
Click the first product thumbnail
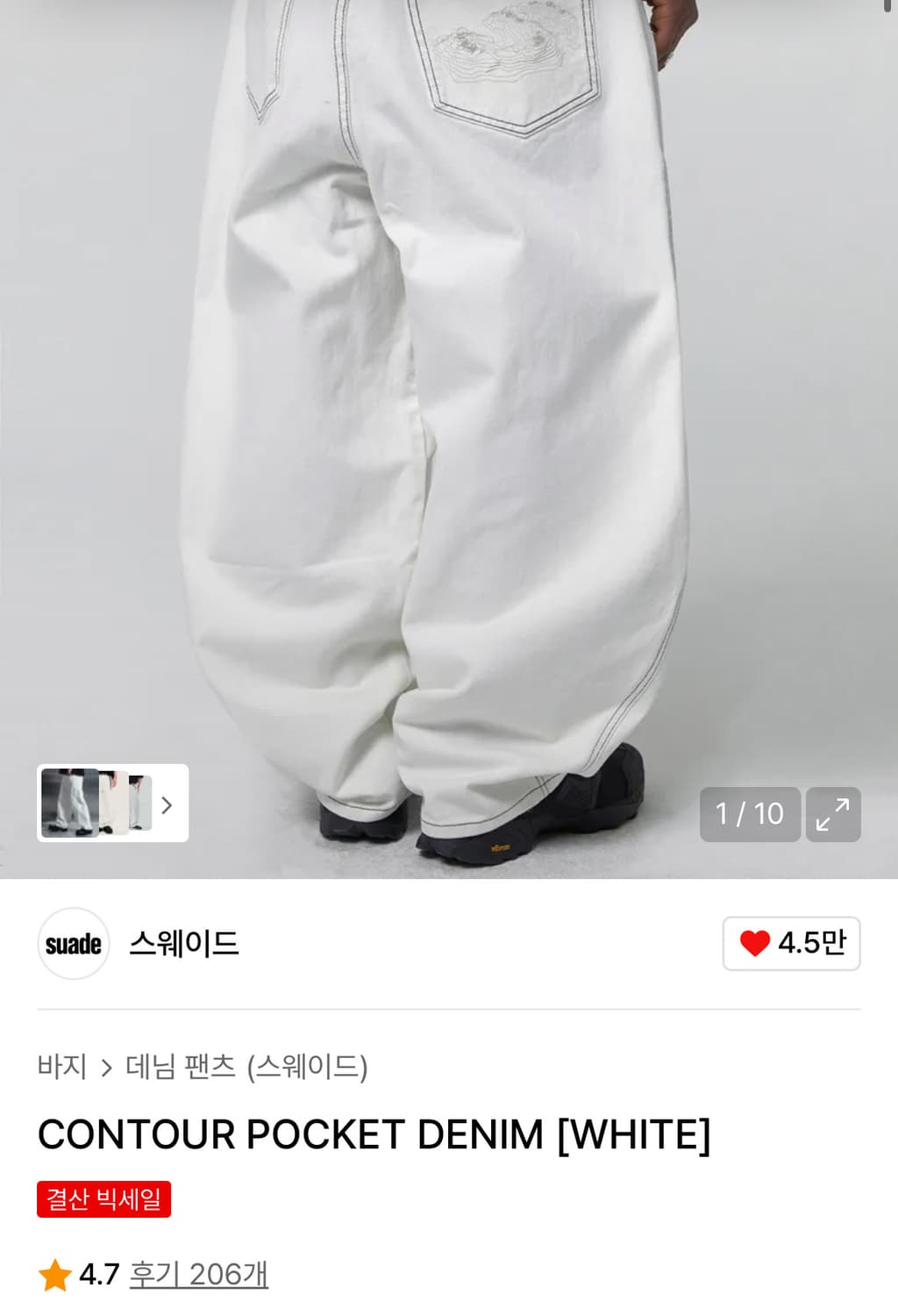(x=68, y=805)
